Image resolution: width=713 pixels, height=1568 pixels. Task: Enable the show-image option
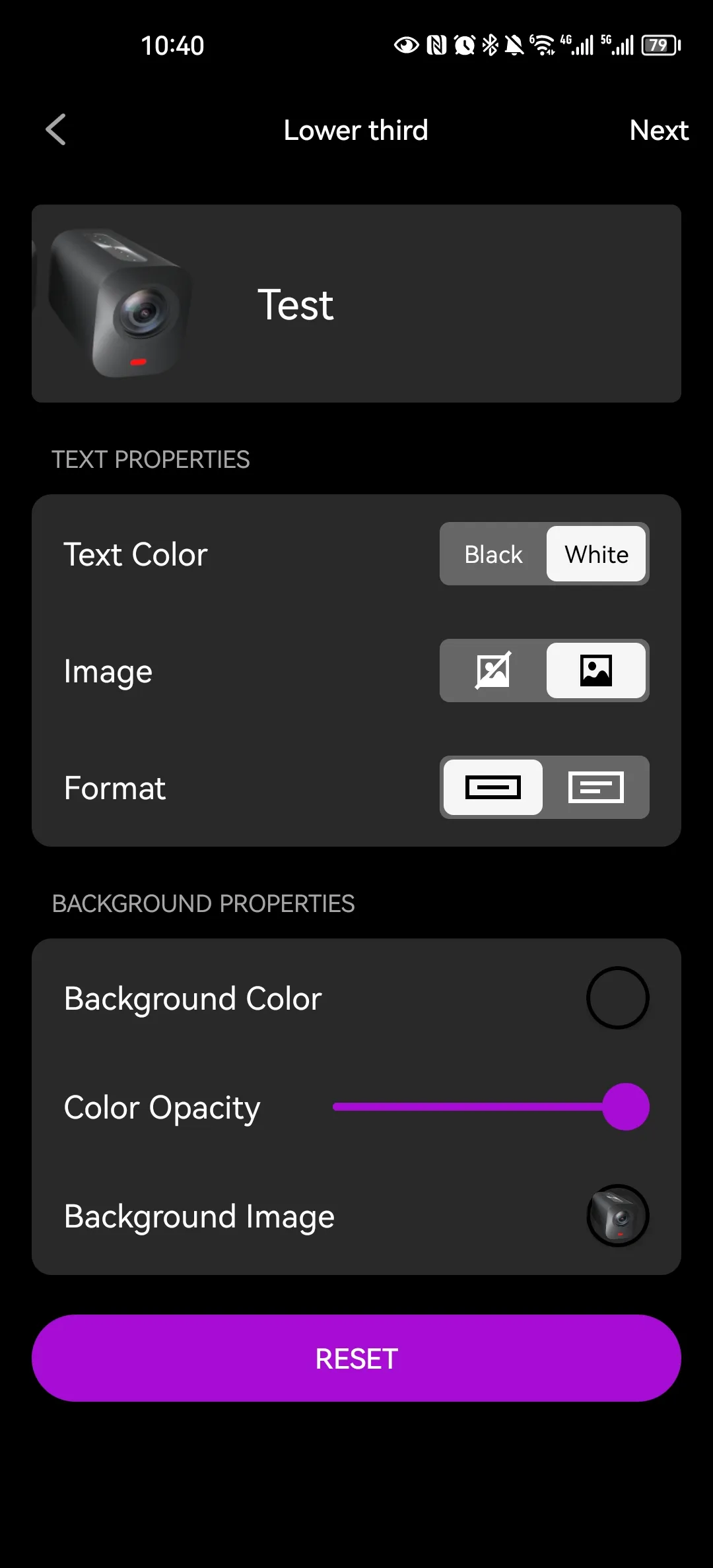click(596, 670)
